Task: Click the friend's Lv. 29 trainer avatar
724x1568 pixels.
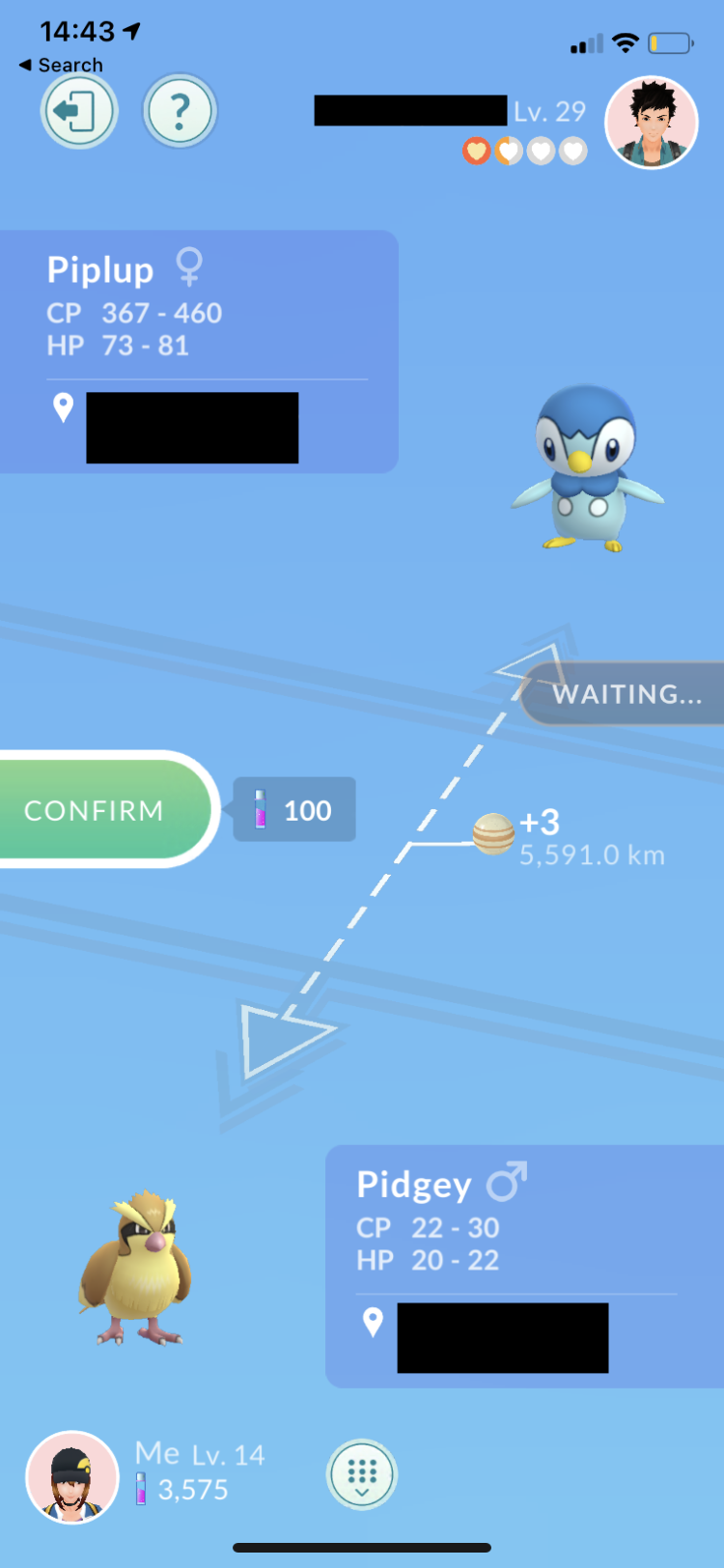Action: tap(652, 123)
